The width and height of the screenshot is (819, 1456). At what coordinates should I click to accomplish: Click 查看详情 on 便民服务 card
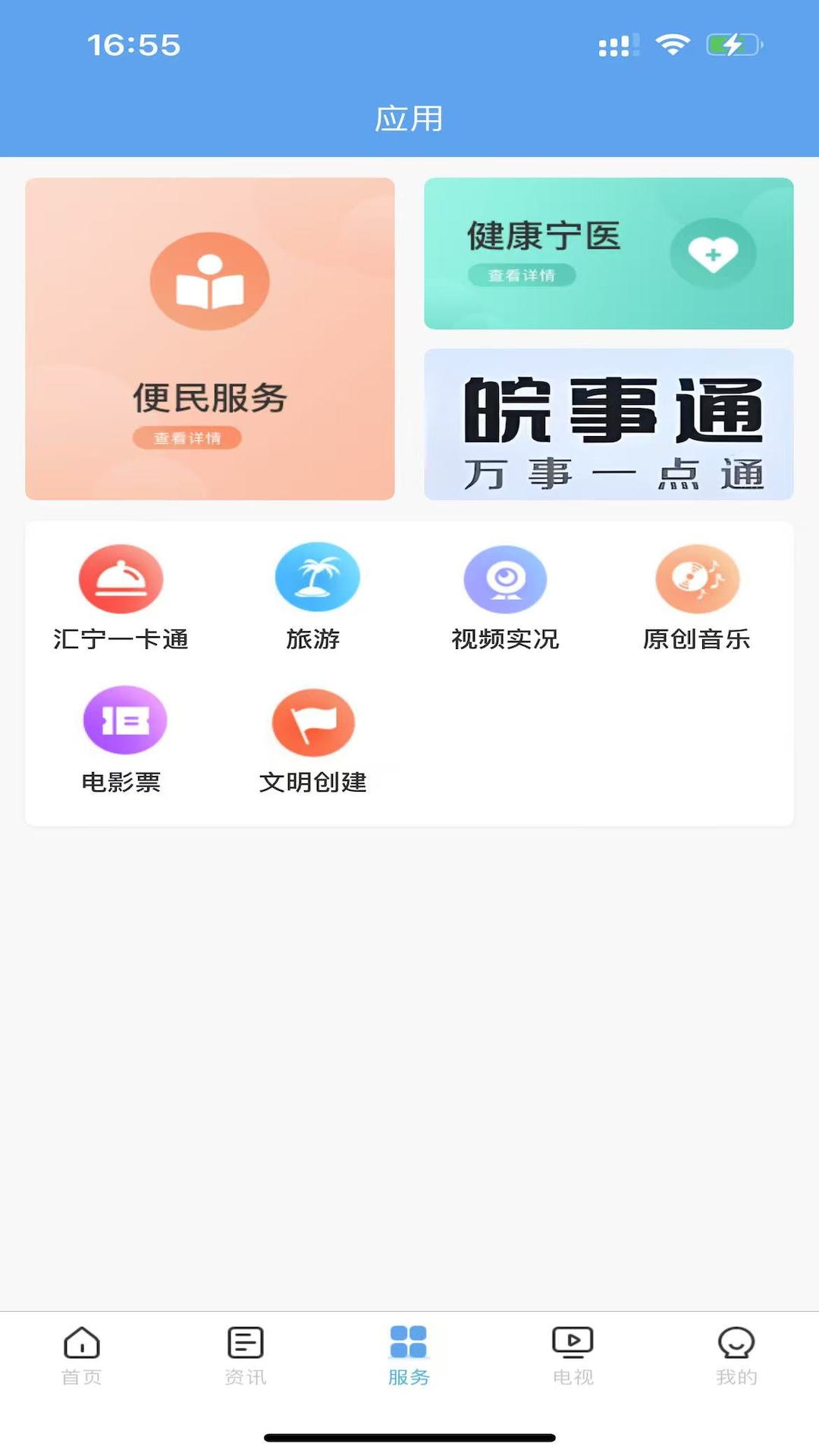point(189,438)
